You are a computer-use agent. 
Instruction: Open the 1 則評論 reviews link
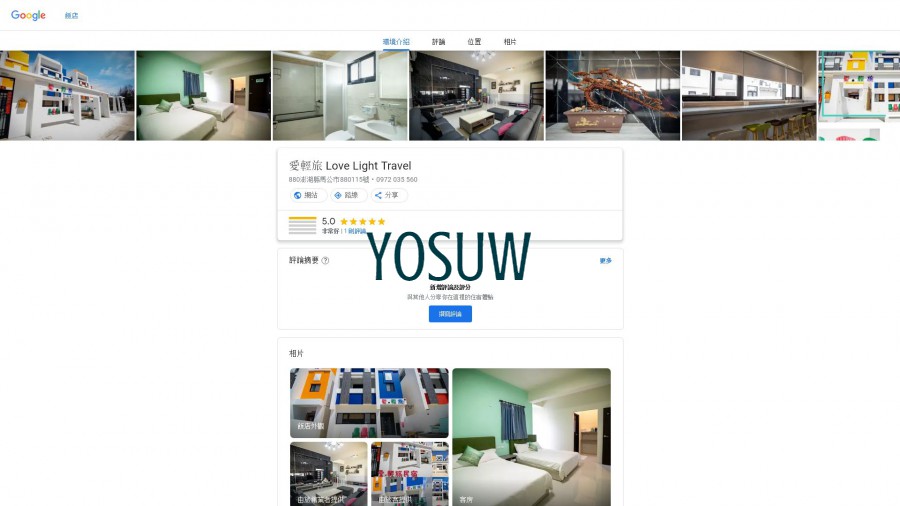tap(355, 231)
